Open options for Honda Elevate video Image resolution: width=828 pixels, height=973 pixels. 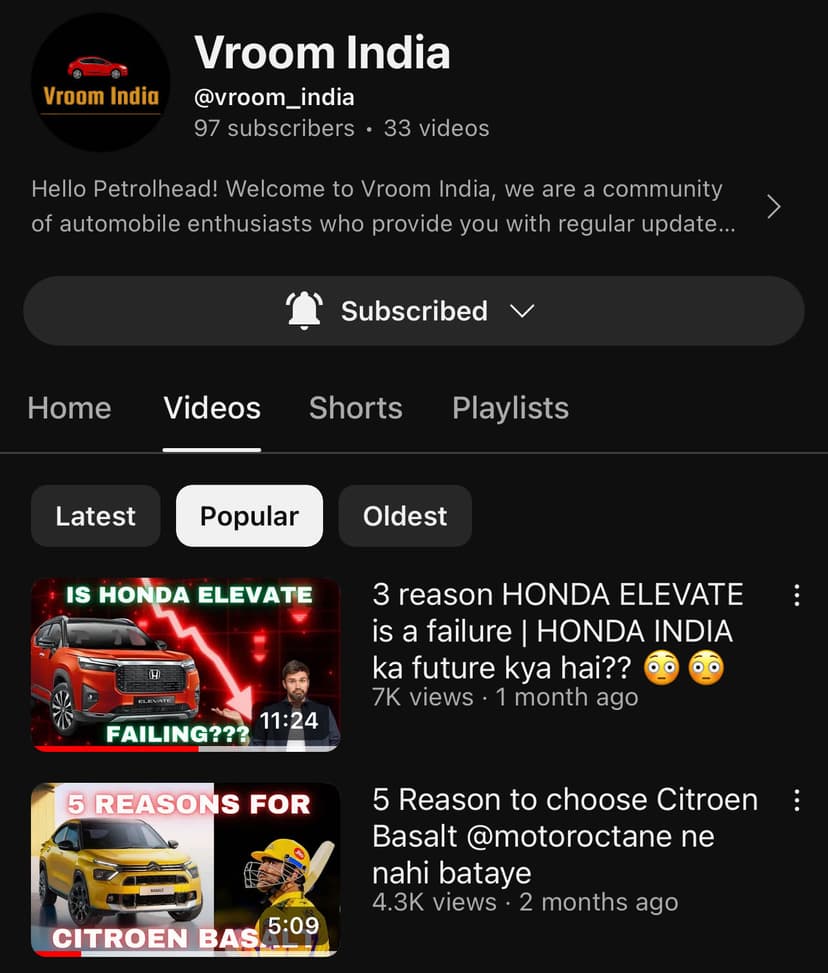point(796,596)
